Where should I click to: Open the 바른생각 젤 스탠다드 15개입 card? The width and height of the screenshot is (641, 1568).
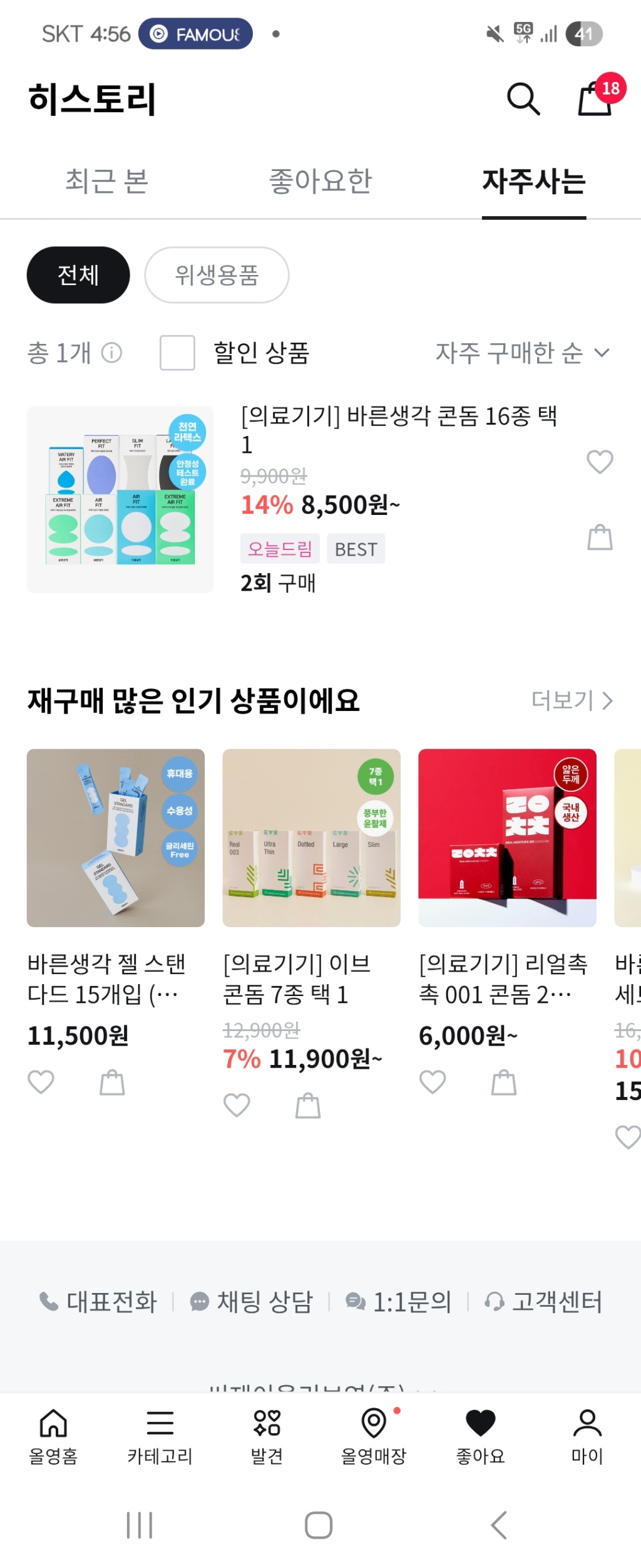click(x=116, y=838)
